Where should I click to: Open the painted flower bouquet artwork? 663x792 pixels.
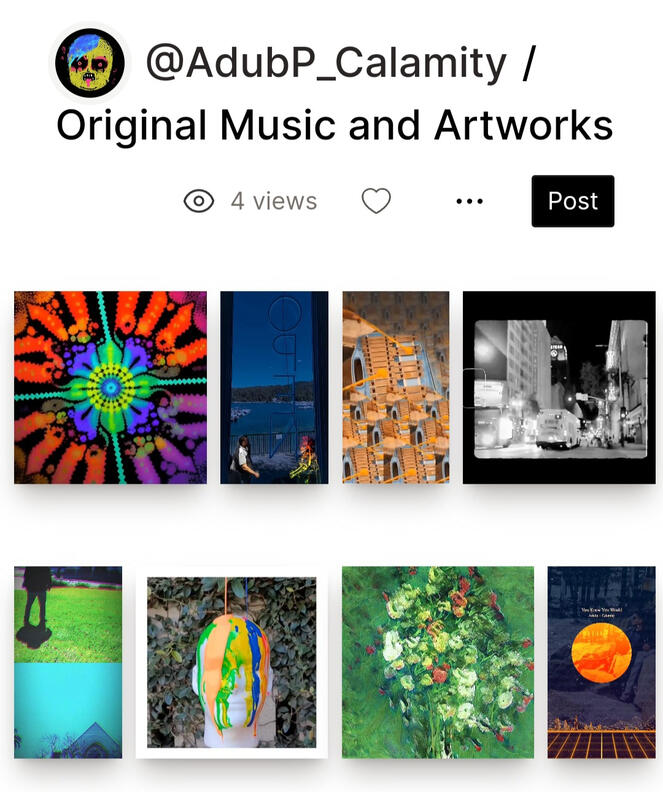[x=438, y=662]
